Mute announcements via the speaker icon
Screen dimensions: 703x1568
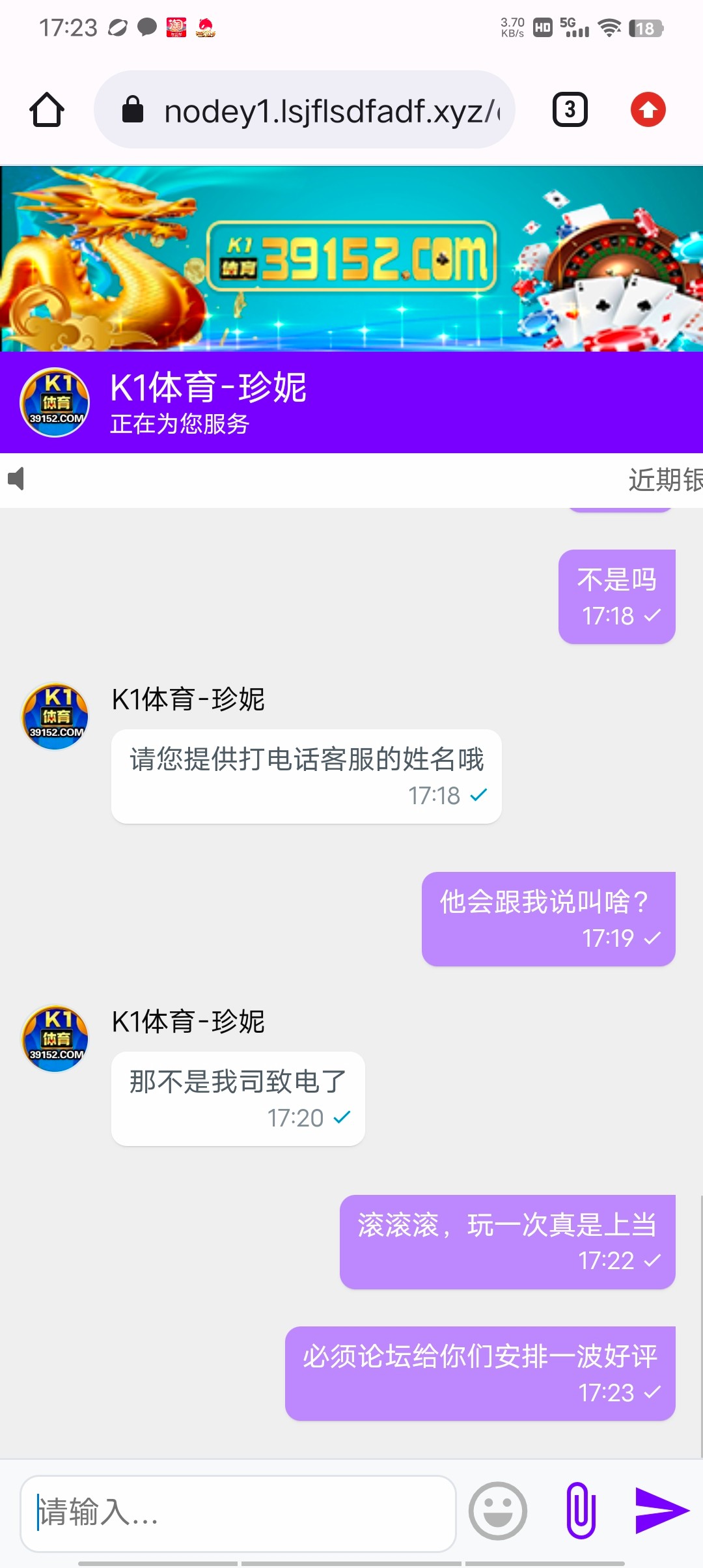pyautogui.click(x=16, y=479)
